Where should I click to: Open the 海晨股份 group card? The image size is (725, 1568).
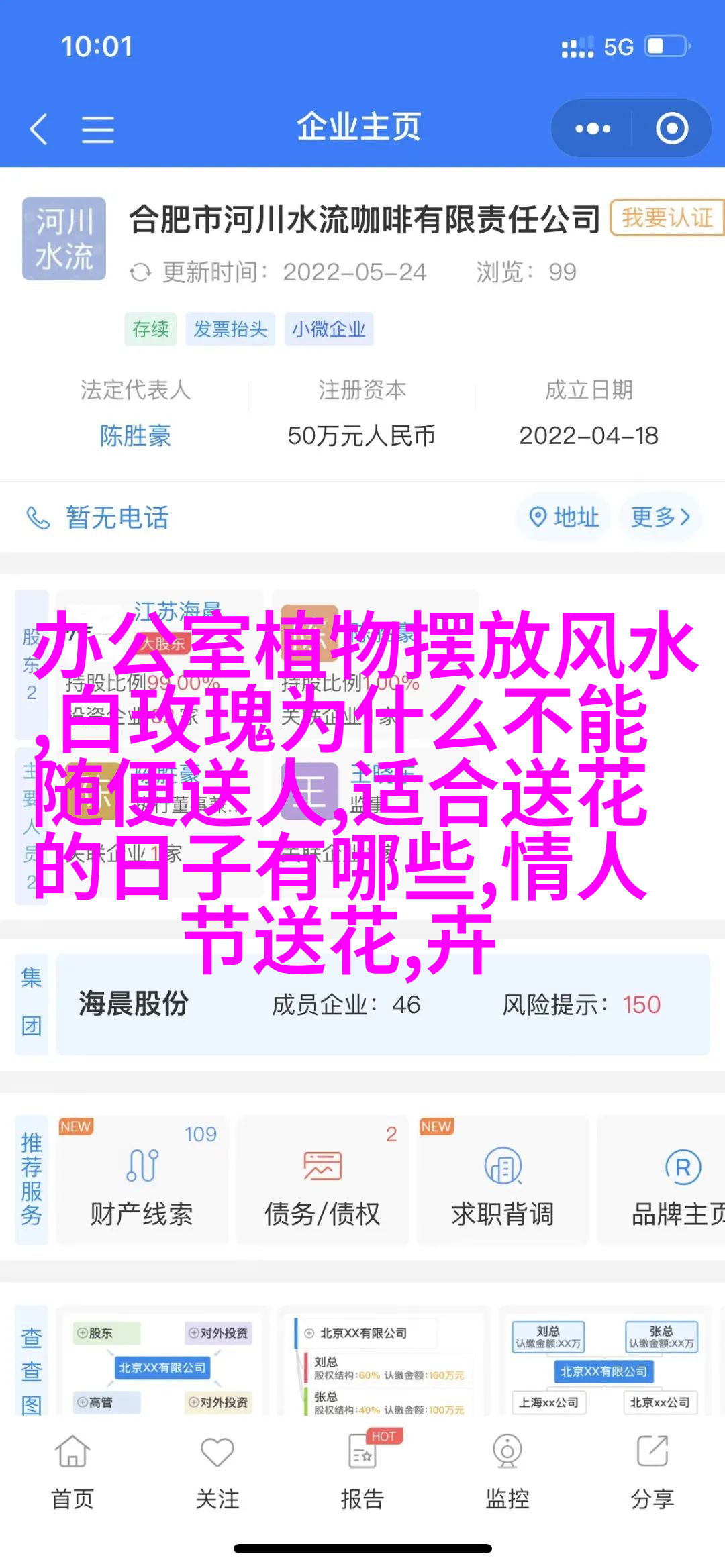click(382, 1004)
